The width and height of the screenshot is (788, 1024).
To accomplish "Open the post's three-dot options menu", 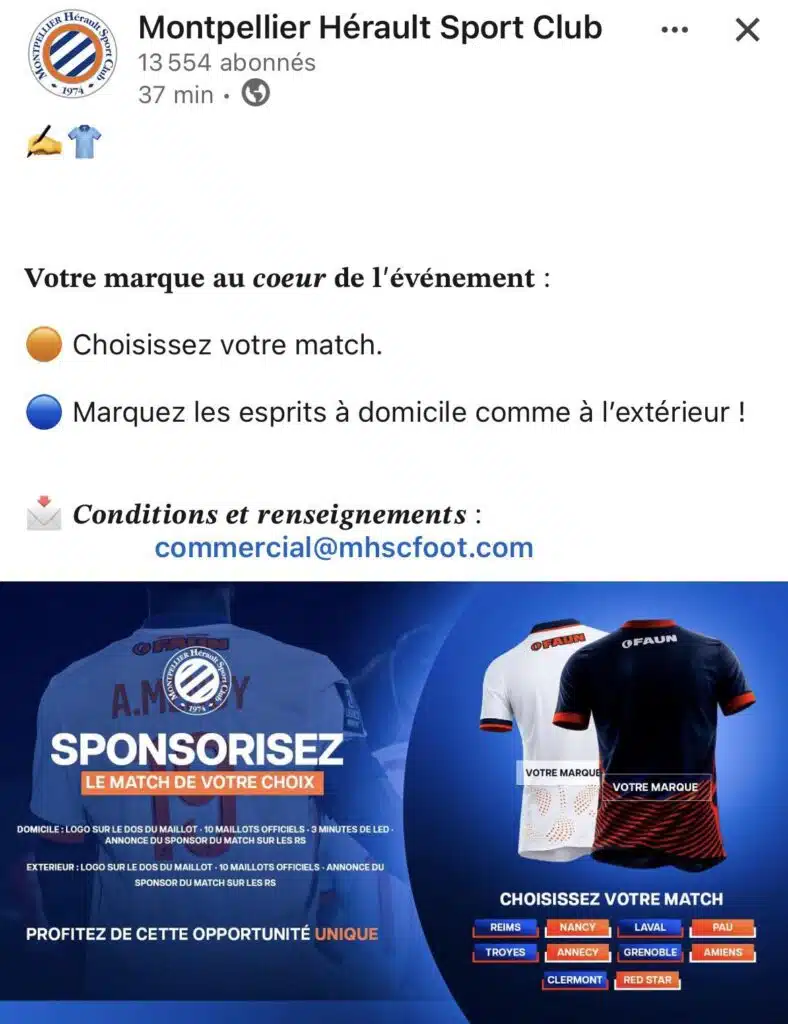I will click(675, 30).
